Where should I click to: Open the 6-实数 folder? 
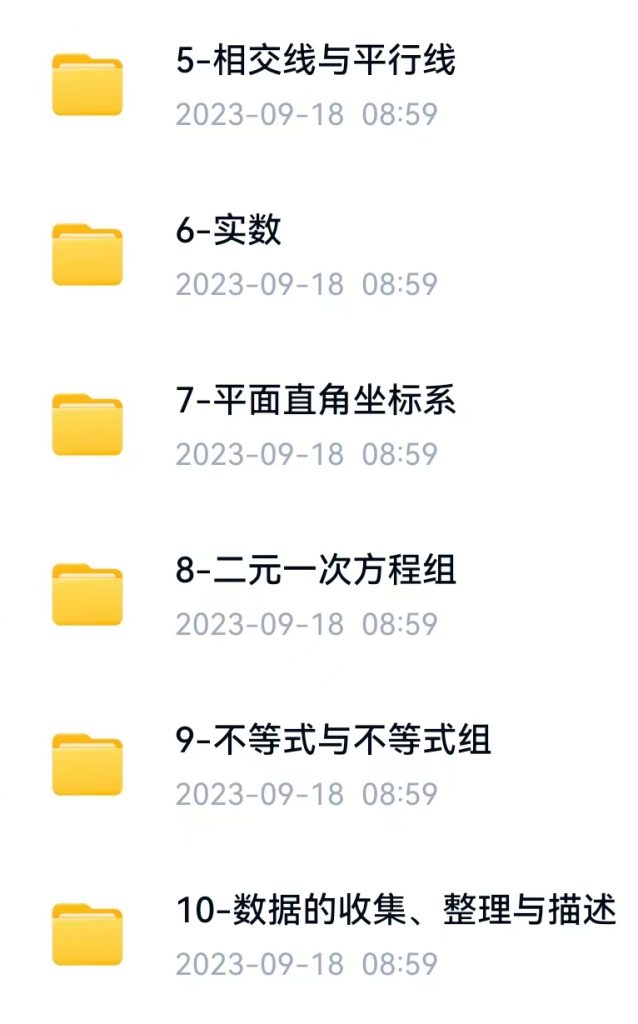pos(319,255)
